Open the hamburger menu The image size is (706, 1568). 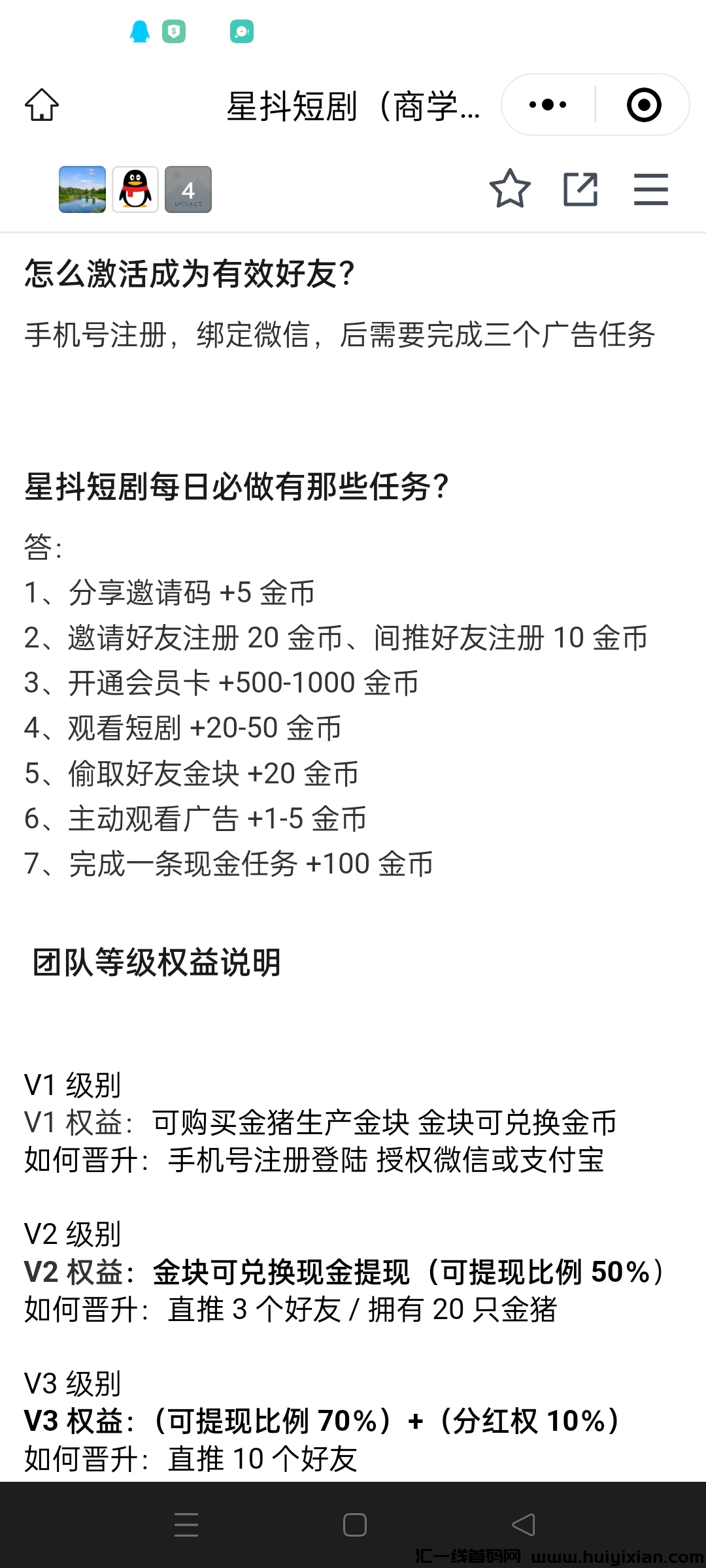click(x=651, y=189)
